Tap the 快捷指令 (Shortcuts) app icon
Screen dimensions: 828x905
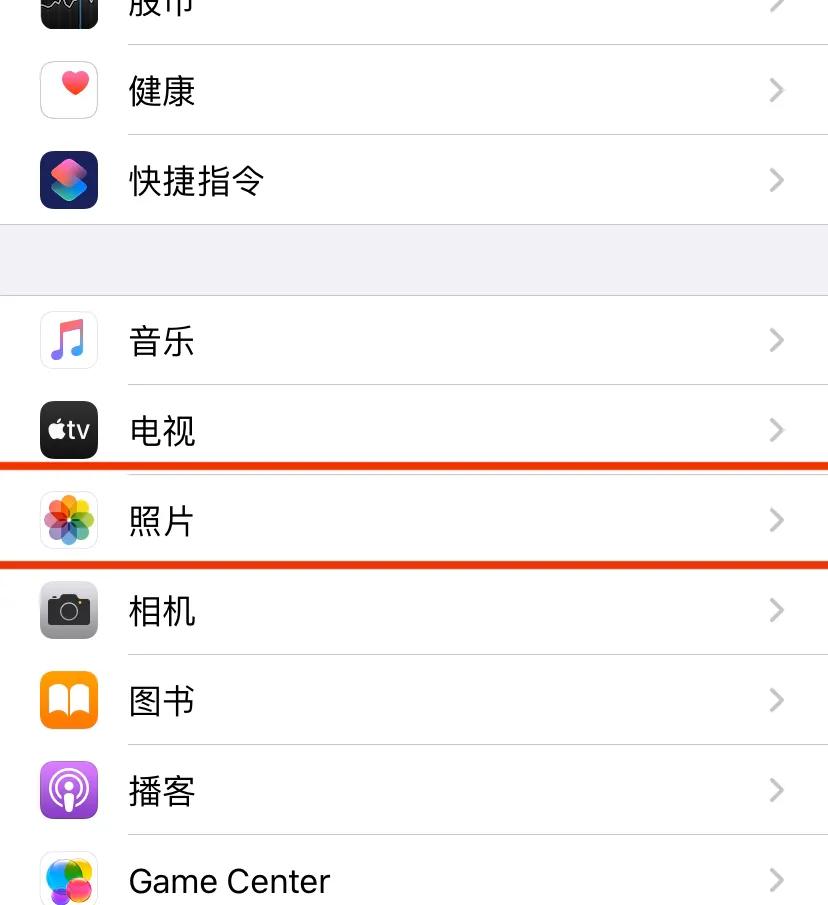click(68, 180)
